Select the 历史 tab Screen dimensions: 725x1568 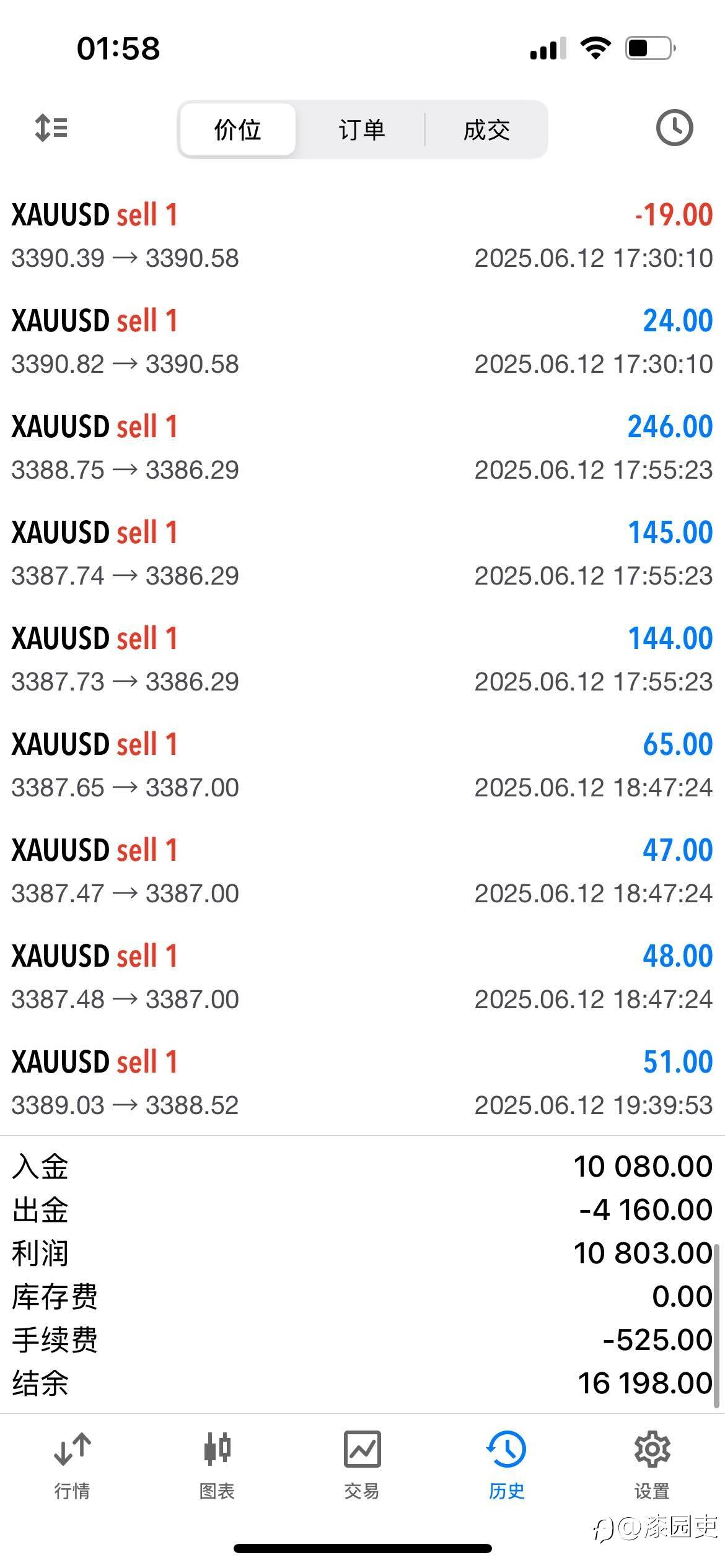tap(507, 1465)
